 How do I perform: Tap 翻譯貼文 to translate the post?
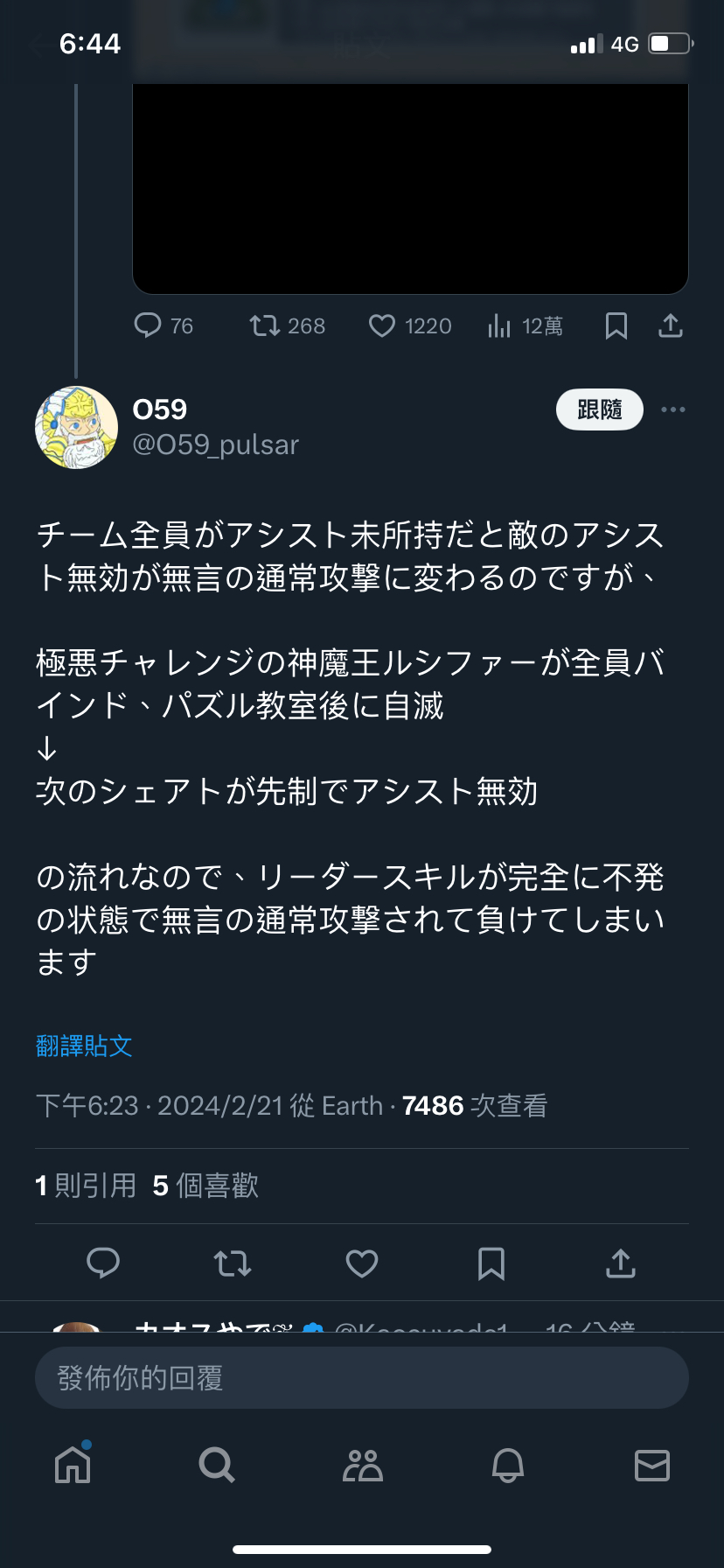[x=84, y=1046]
